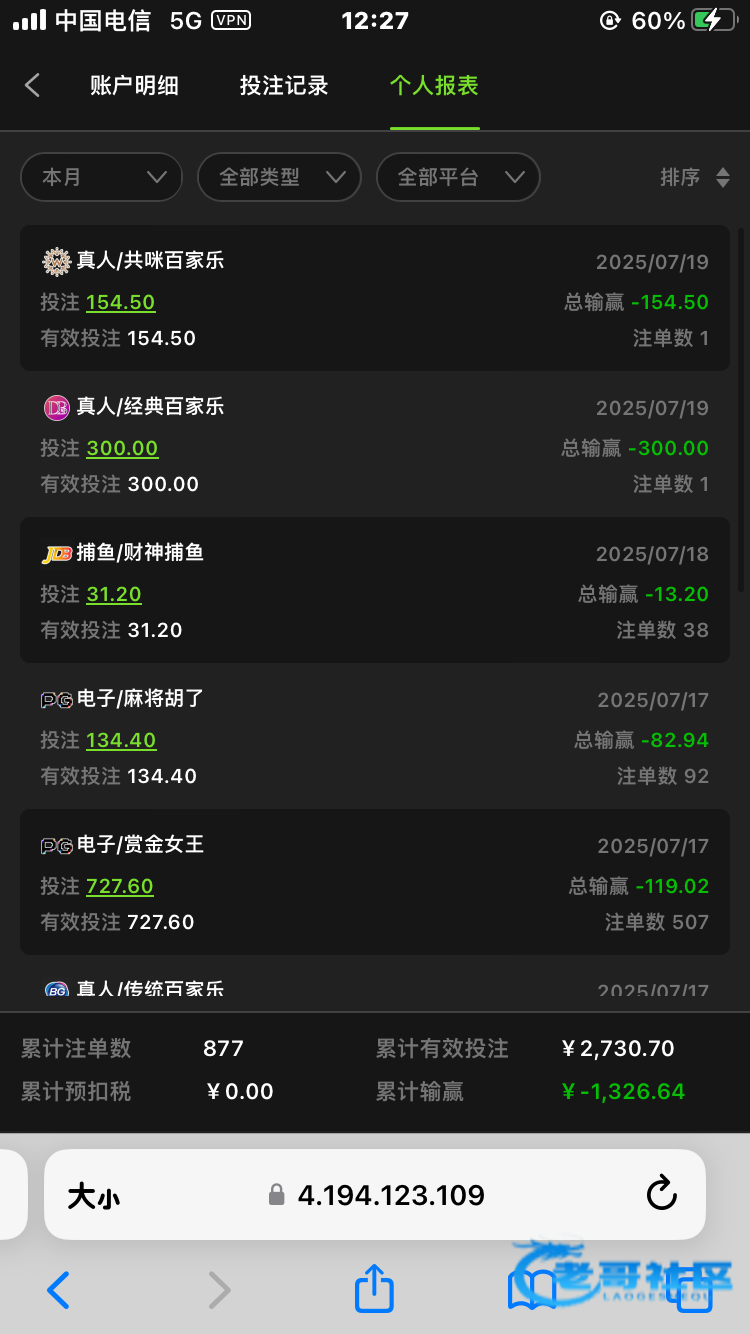Select the 个人报表 tab
The height and width of the screenshot is (1334, 750).
point(434,86)
